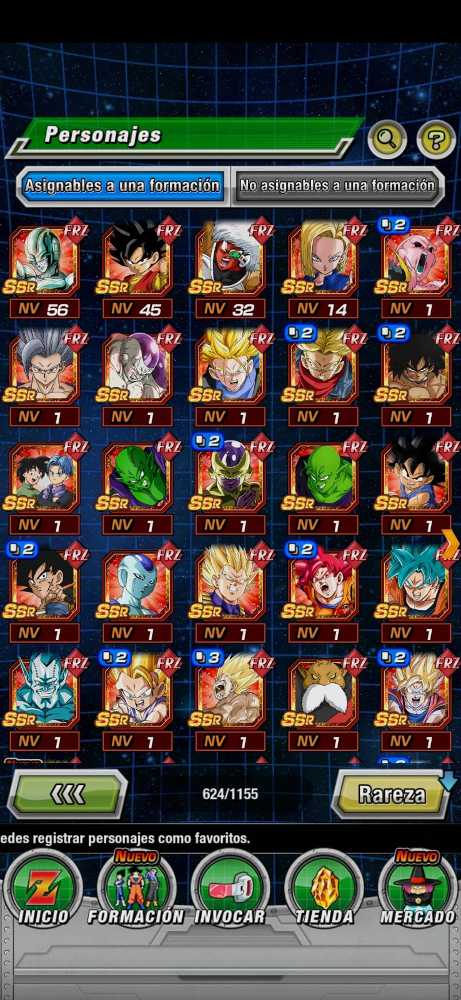Switch to No asignables a una formación tab
461x1000 pixels.
tap(338, 186)
